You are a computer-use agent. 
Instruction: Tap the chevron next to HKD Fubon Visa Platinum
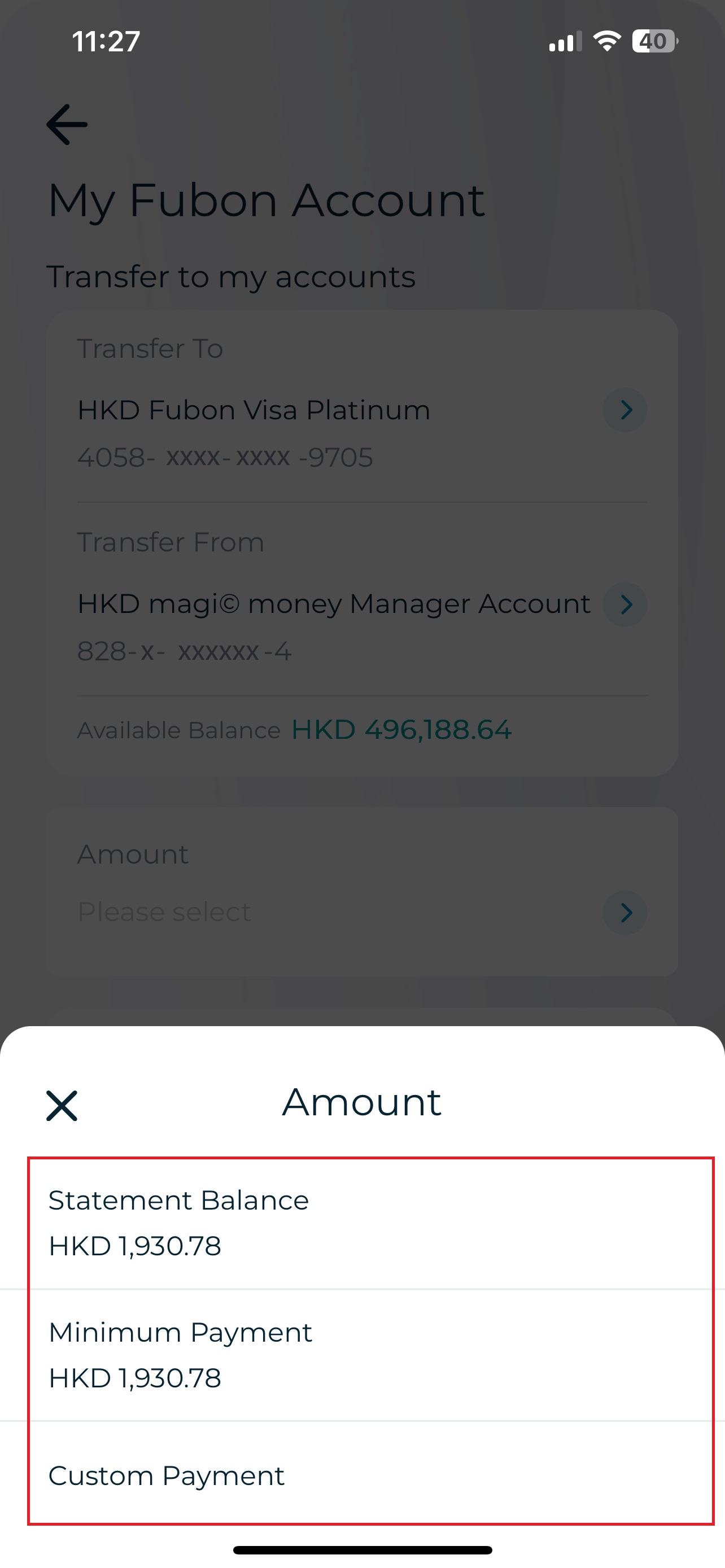coord(625,410)
